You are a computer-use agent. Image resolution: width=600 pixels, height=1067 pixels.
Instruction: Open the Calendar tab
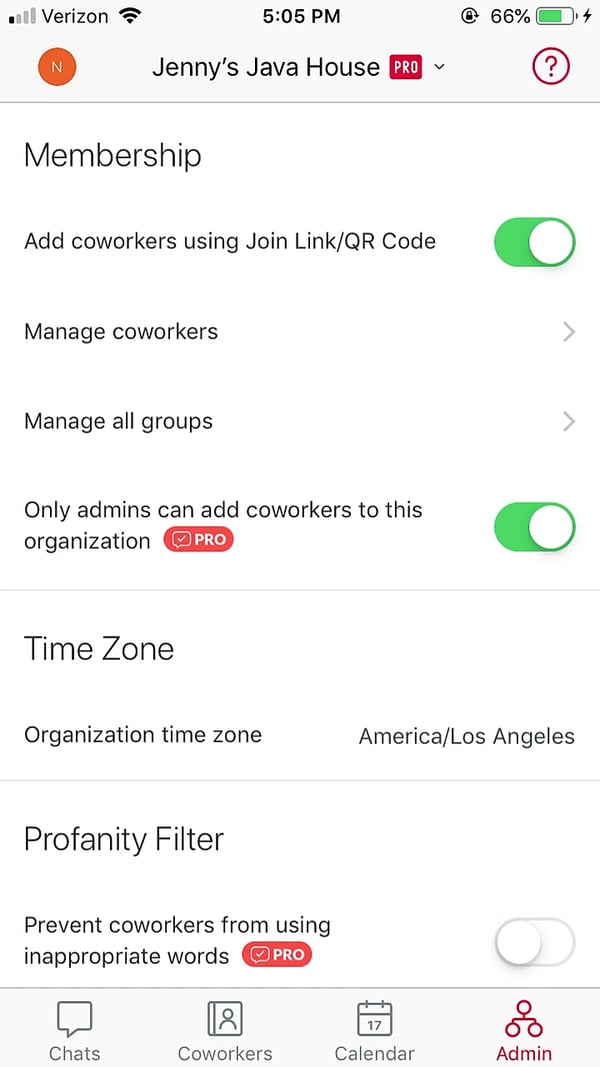375,1029
